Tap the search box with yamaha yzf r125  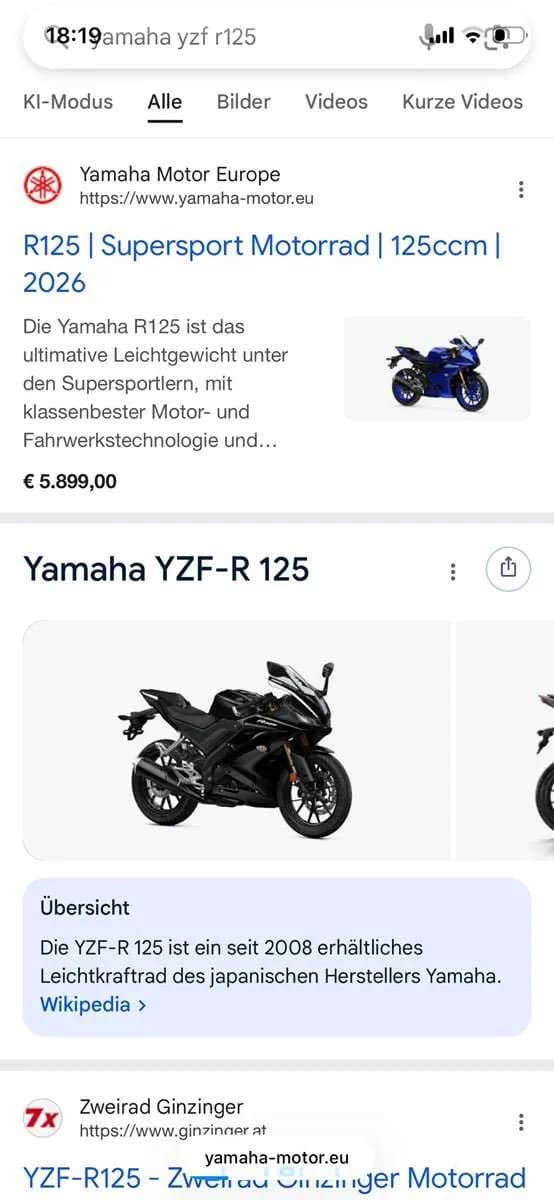[x=277, y=37]
